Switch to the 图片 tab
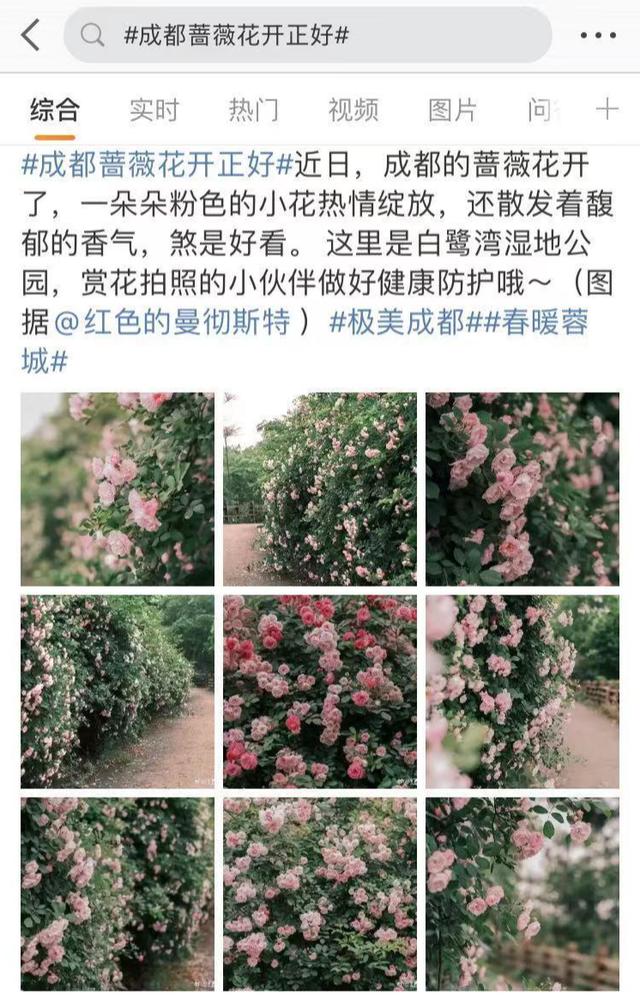Viewport: 640px width, 995px height. click(452, 110)
